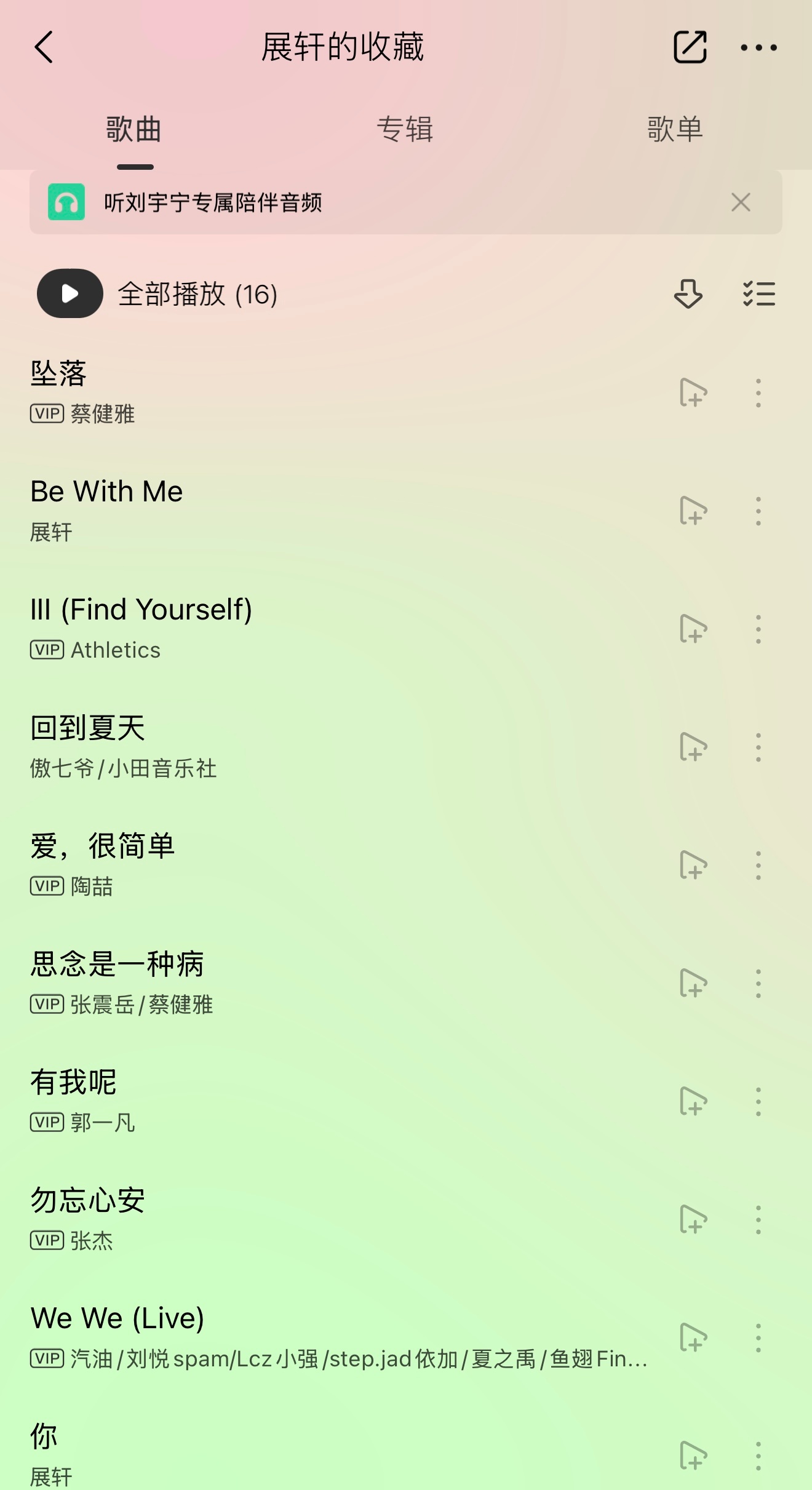Dismiss the 刘宇宁 audio banner
The height and width of the screenshot is (1490, 812).
coord(741,202)
